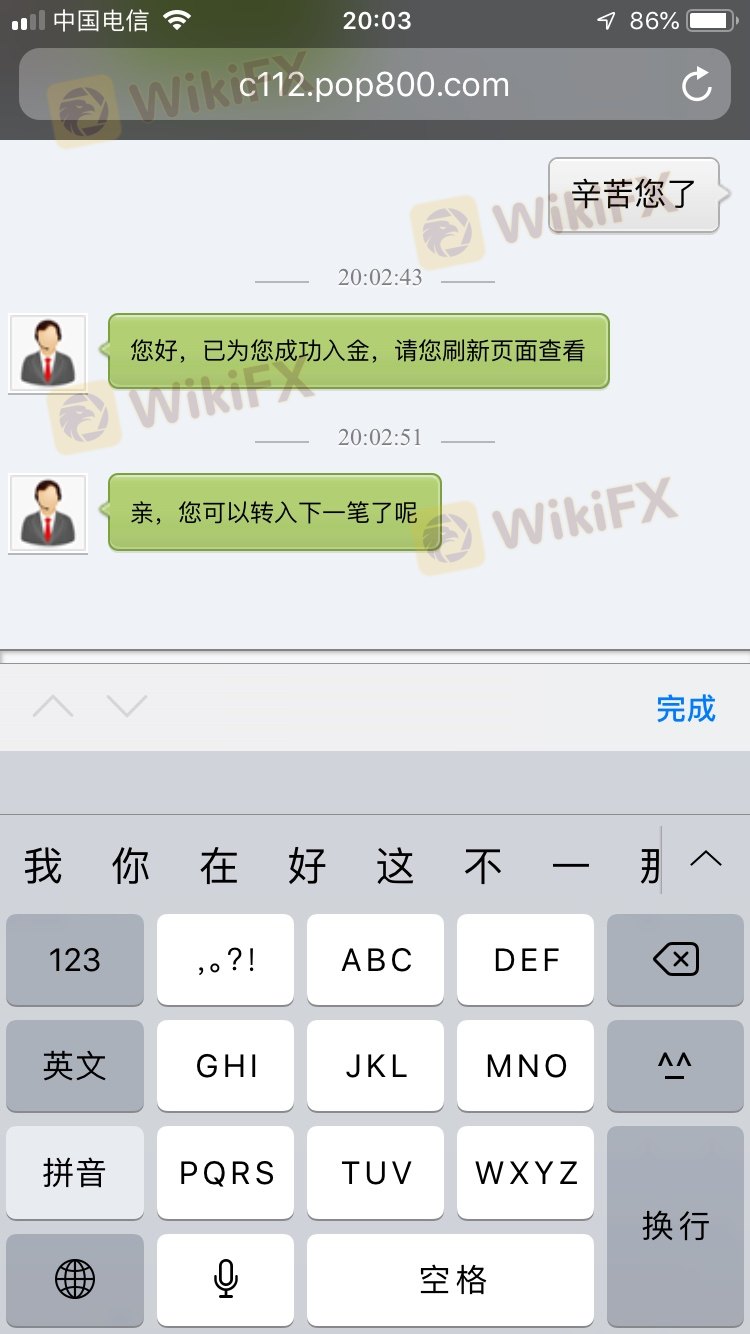Image resolution: width=750 pixels, height=1334 pixels.
Task: Start dictation with the microphone key
Action: point(225,1279)
